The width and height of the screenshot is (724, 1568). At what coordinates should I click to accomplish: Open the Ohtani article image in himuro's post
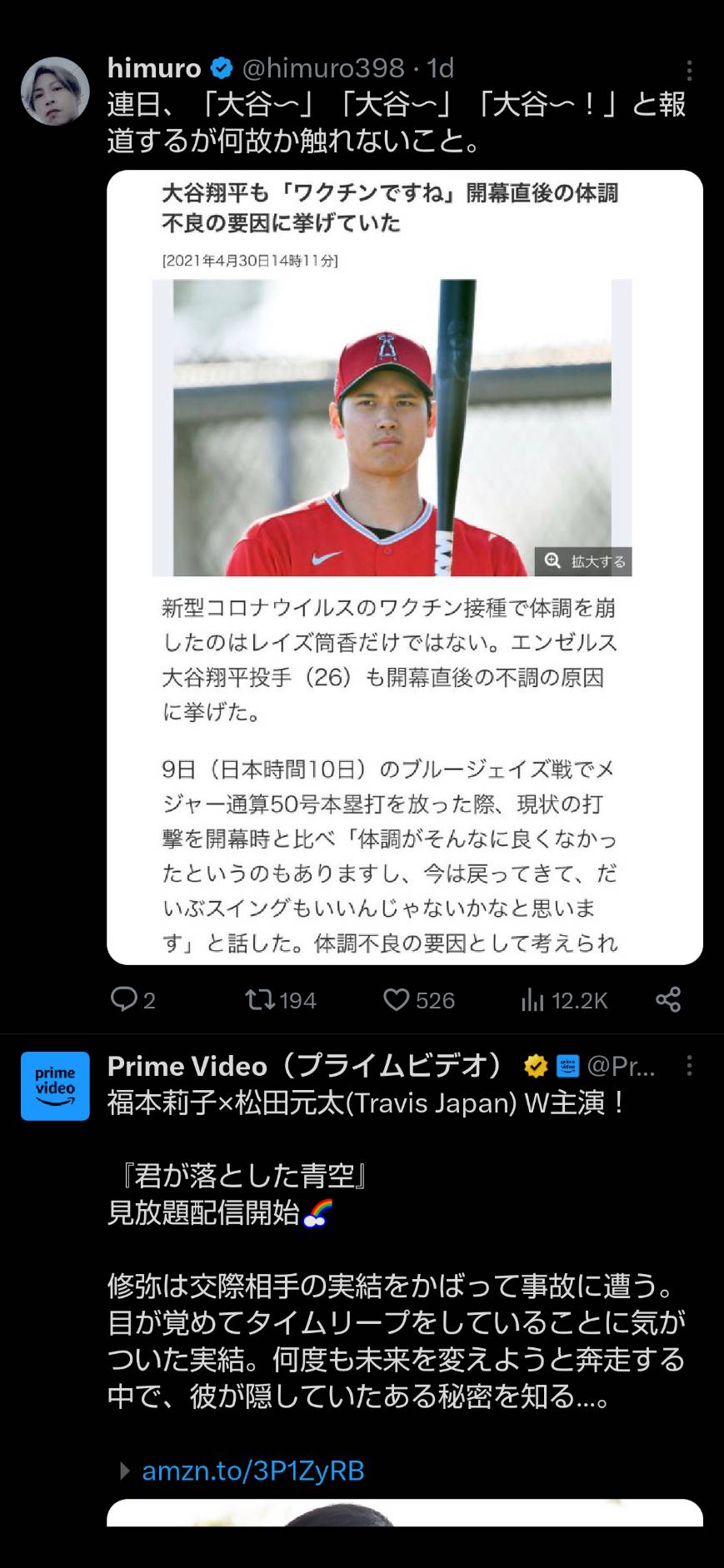coord(405,567)
